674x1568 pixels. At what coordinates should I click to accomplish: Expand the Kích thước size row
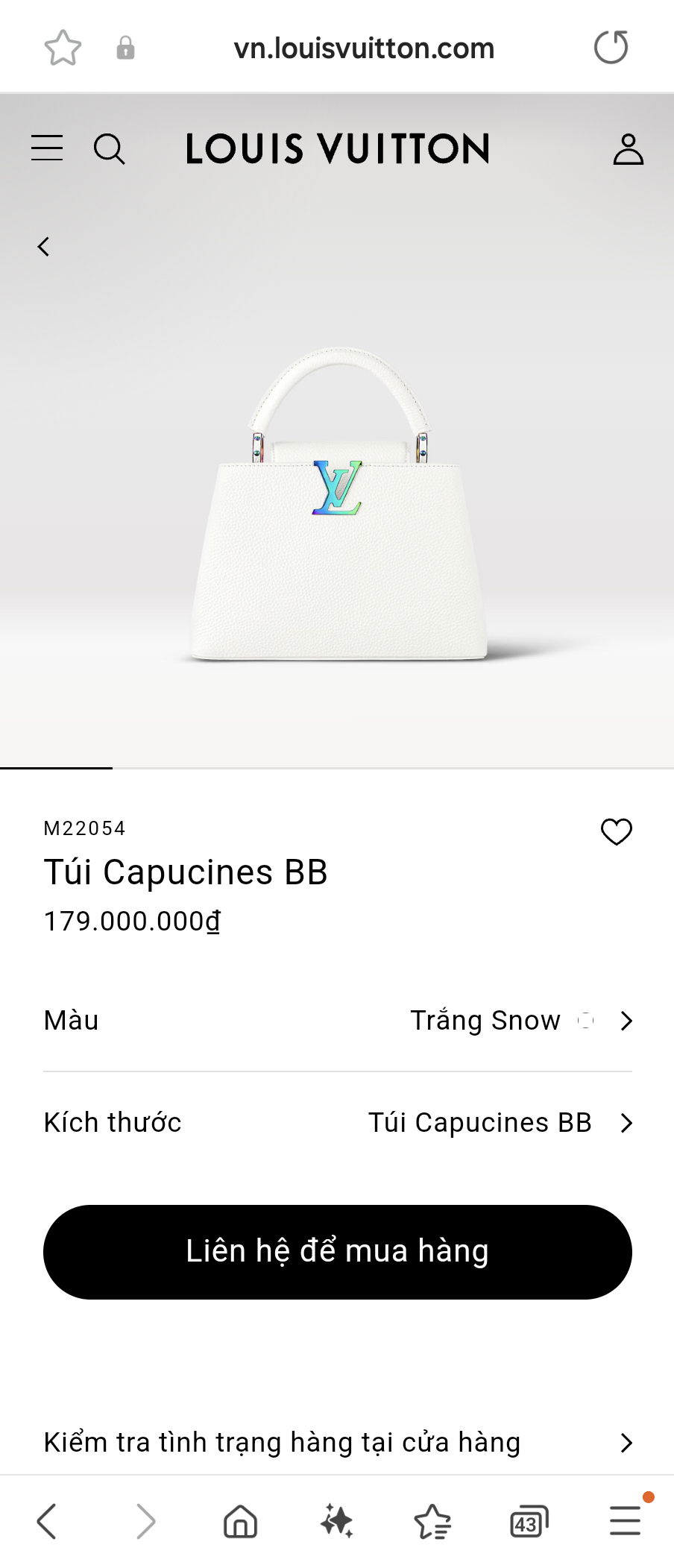[337, 1122]
